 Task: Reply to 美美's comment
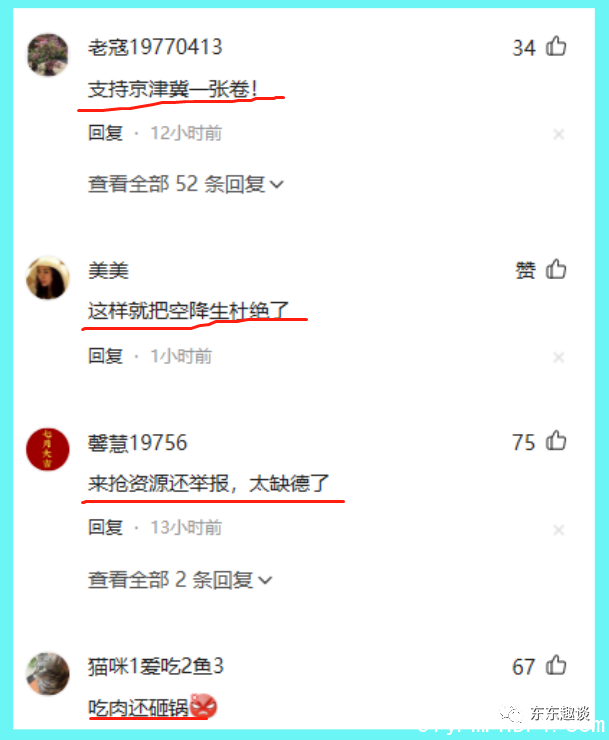(105, 356)
